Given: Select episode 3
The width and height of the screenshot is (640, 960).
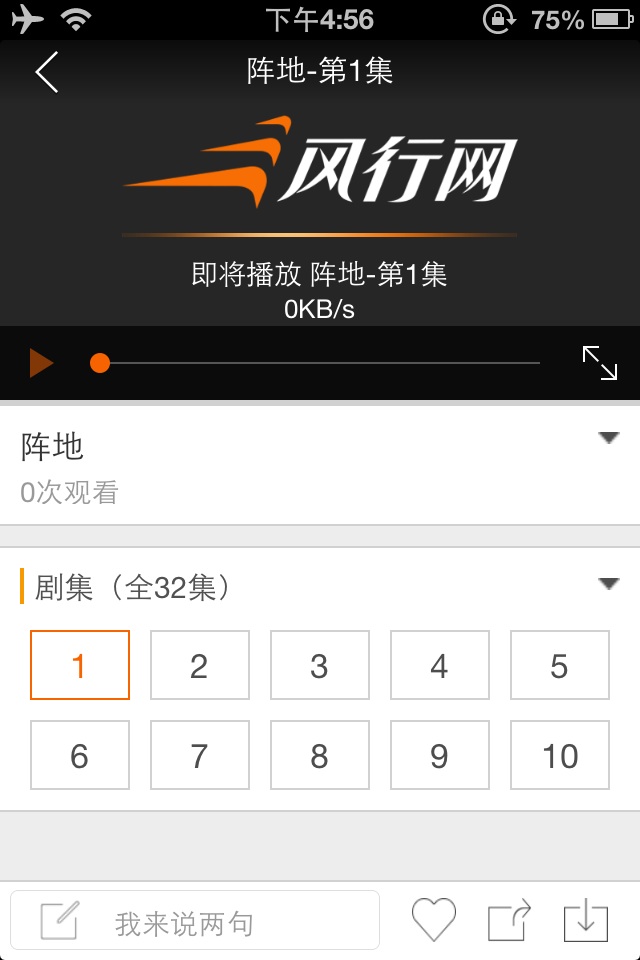Looking at the screenshot, I should tap(320, 665).
